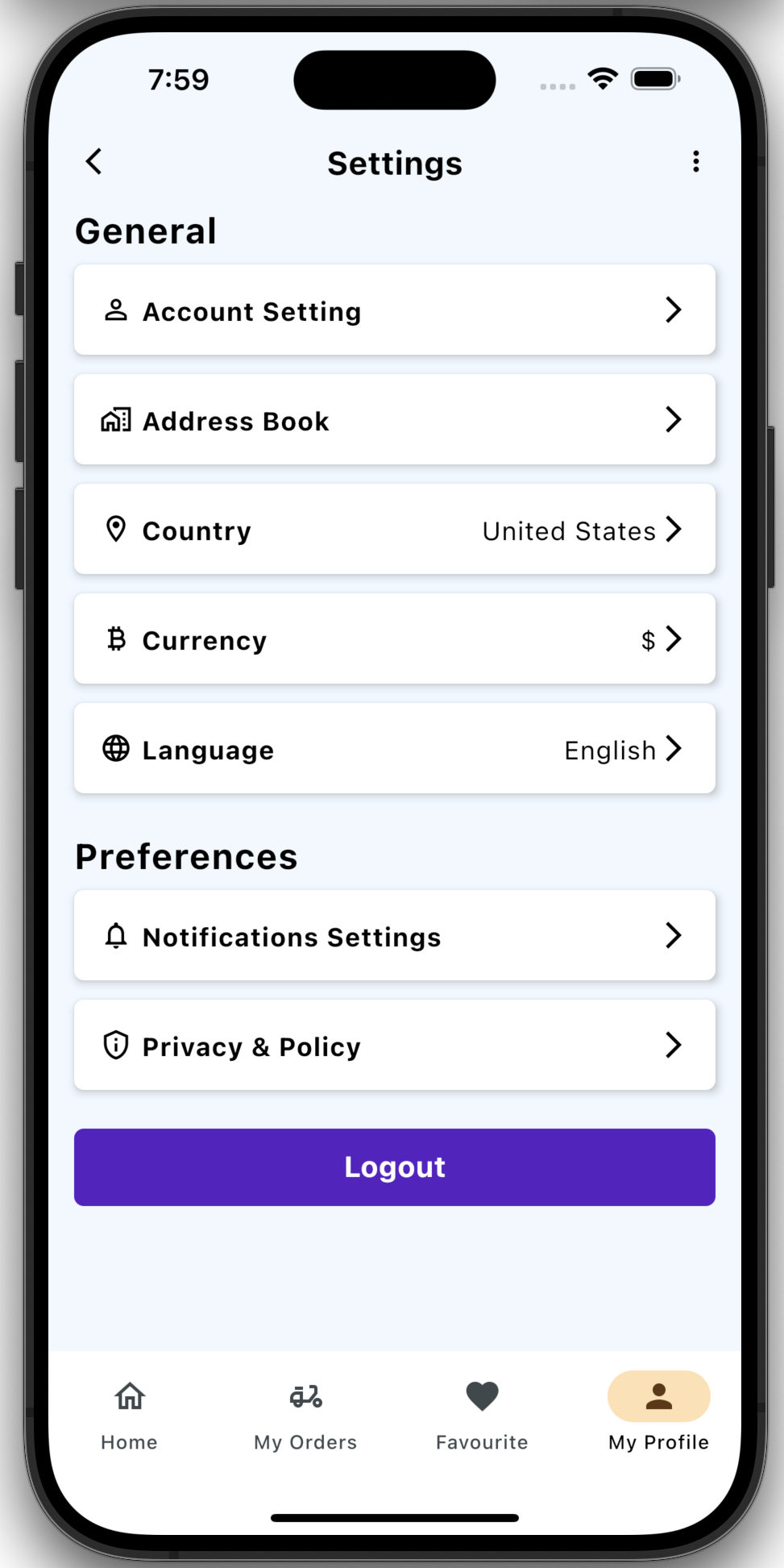Tap the Logout button
The image size is (784, 1568).
point(394,1167)
